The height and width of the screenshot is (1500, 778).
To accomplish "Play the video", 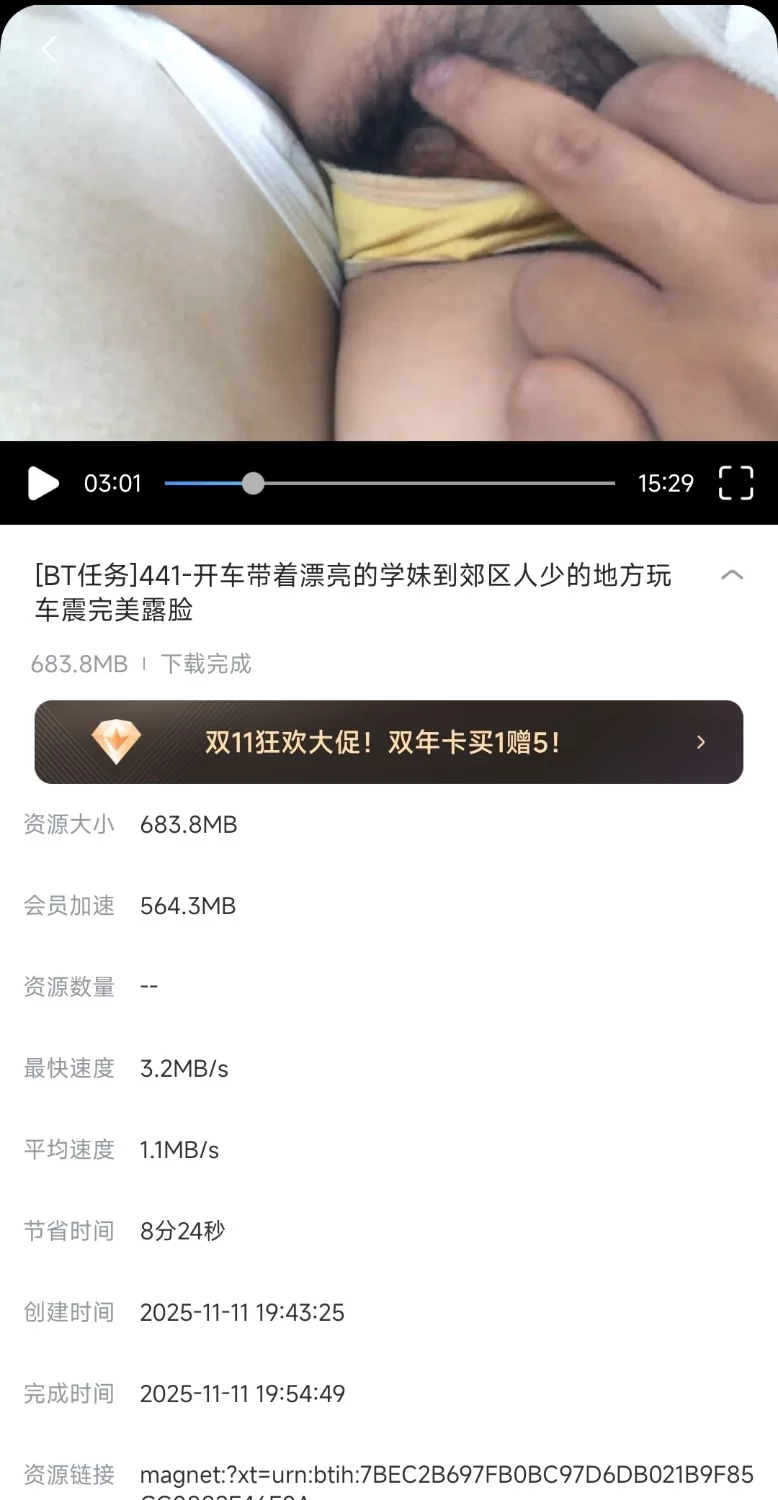I will coord(43,484).
